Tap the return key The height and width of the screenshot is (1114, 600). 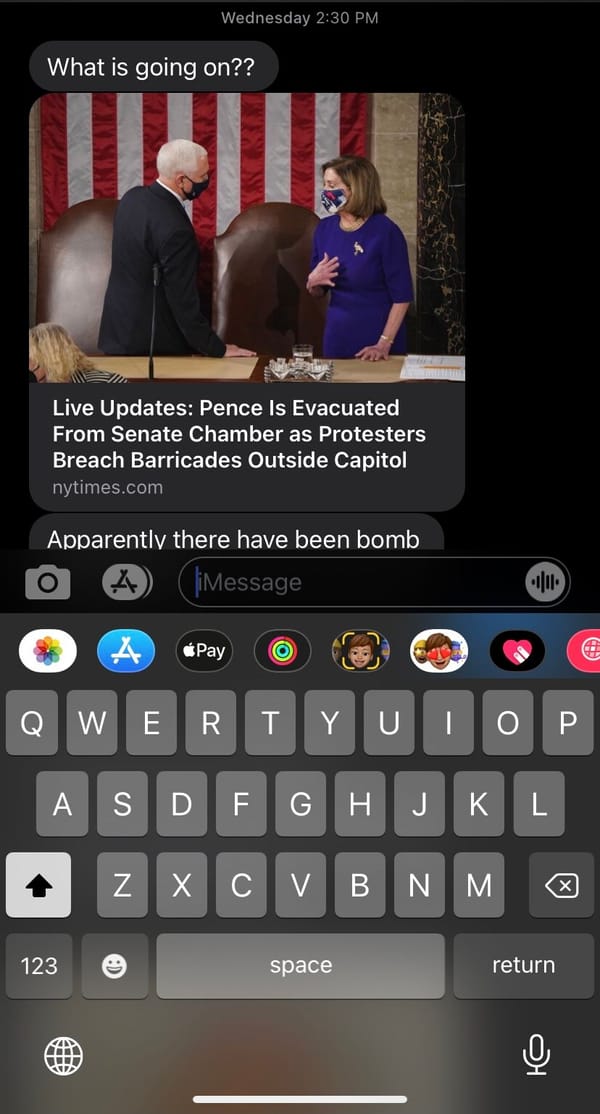523,965
